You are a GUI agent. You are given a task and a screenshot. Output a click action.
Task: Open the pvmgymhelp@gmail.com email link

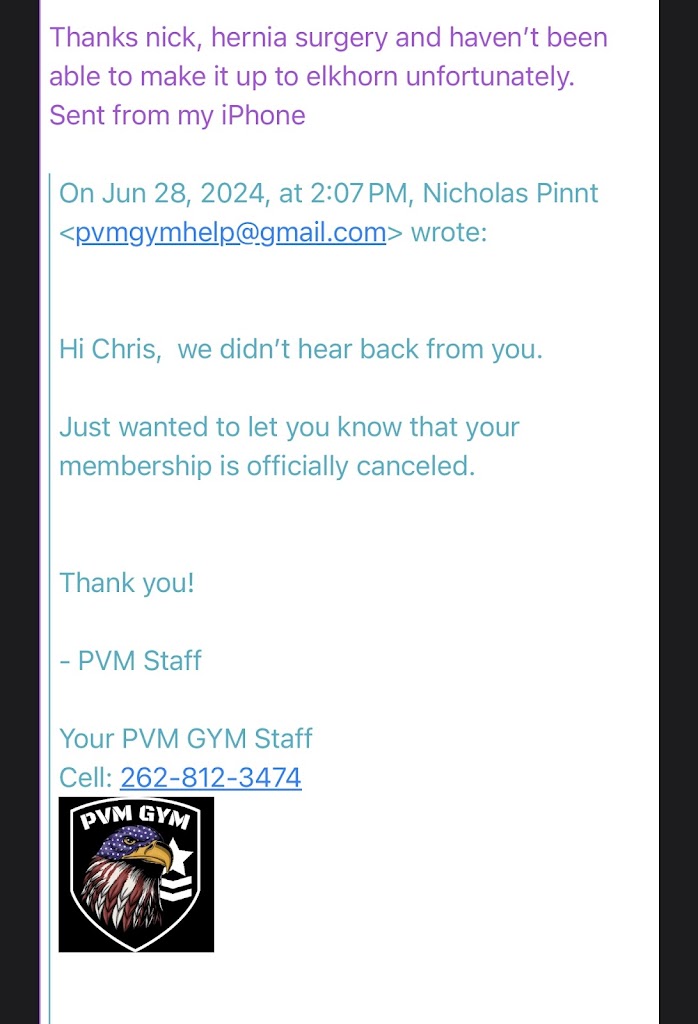[230, 232]
